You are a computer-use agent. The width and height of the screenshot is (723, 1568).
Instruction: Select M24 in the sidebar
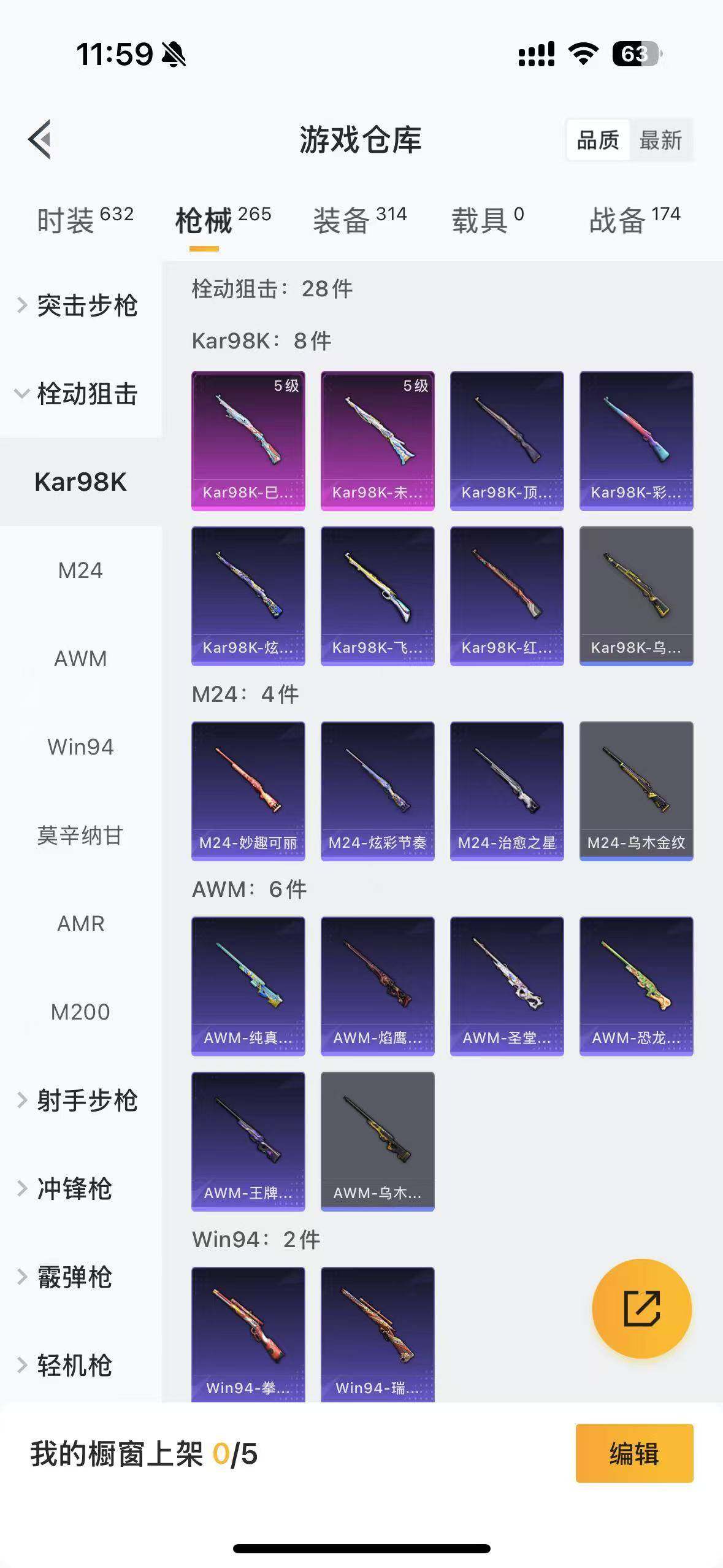click(x=80, y=571)
